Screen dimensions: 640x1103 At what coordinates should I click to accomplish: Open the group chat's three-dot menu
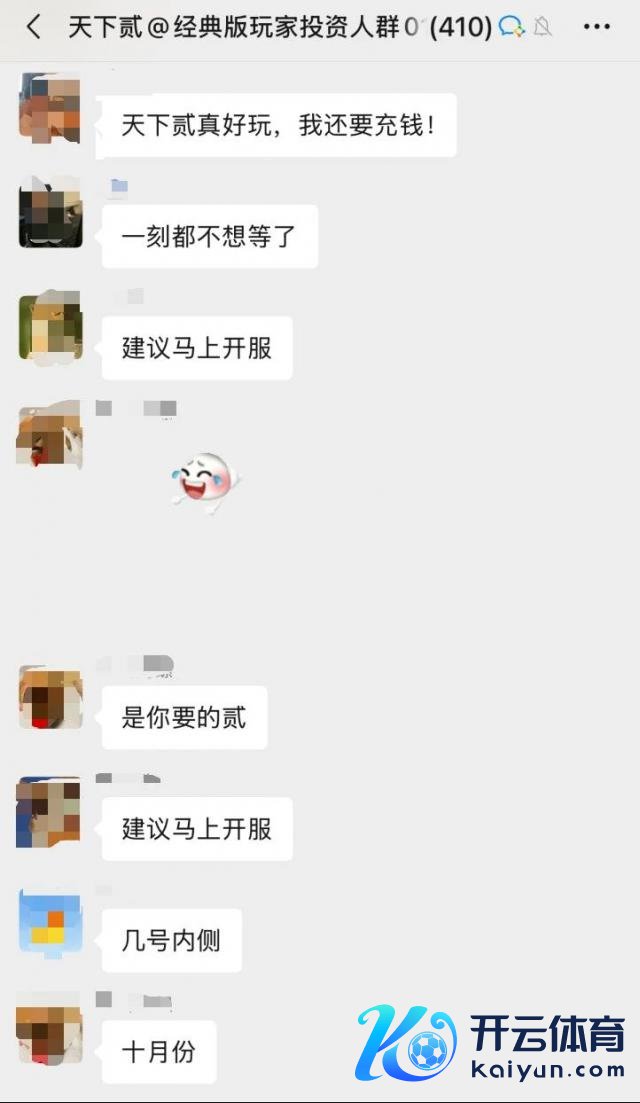pyautogui.click(x=596, y=27)
